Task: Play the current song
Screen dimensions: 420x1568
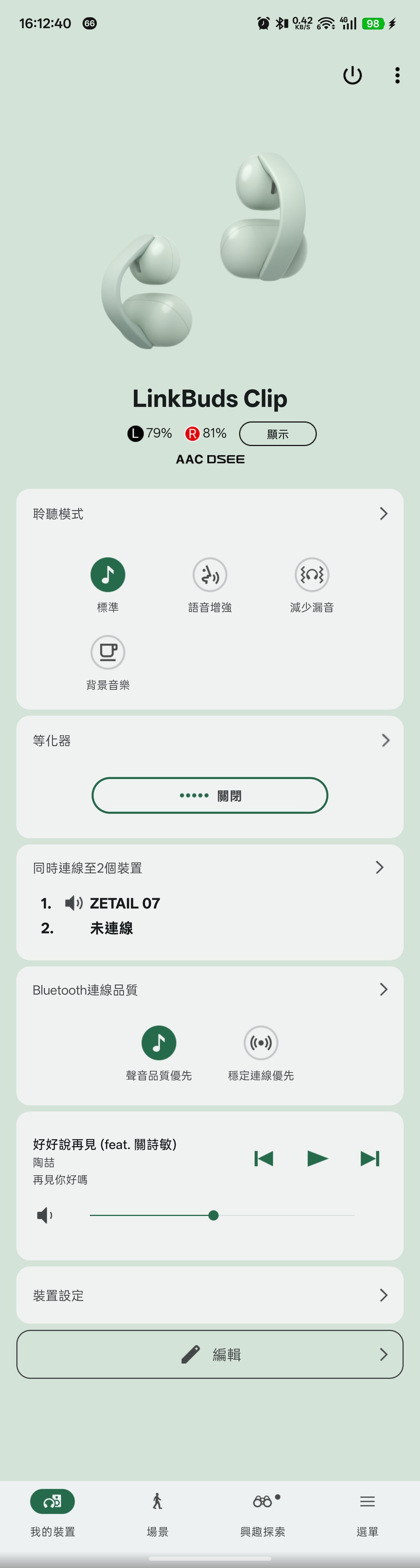Action: pyautogui.click(x=317, y=1158)
